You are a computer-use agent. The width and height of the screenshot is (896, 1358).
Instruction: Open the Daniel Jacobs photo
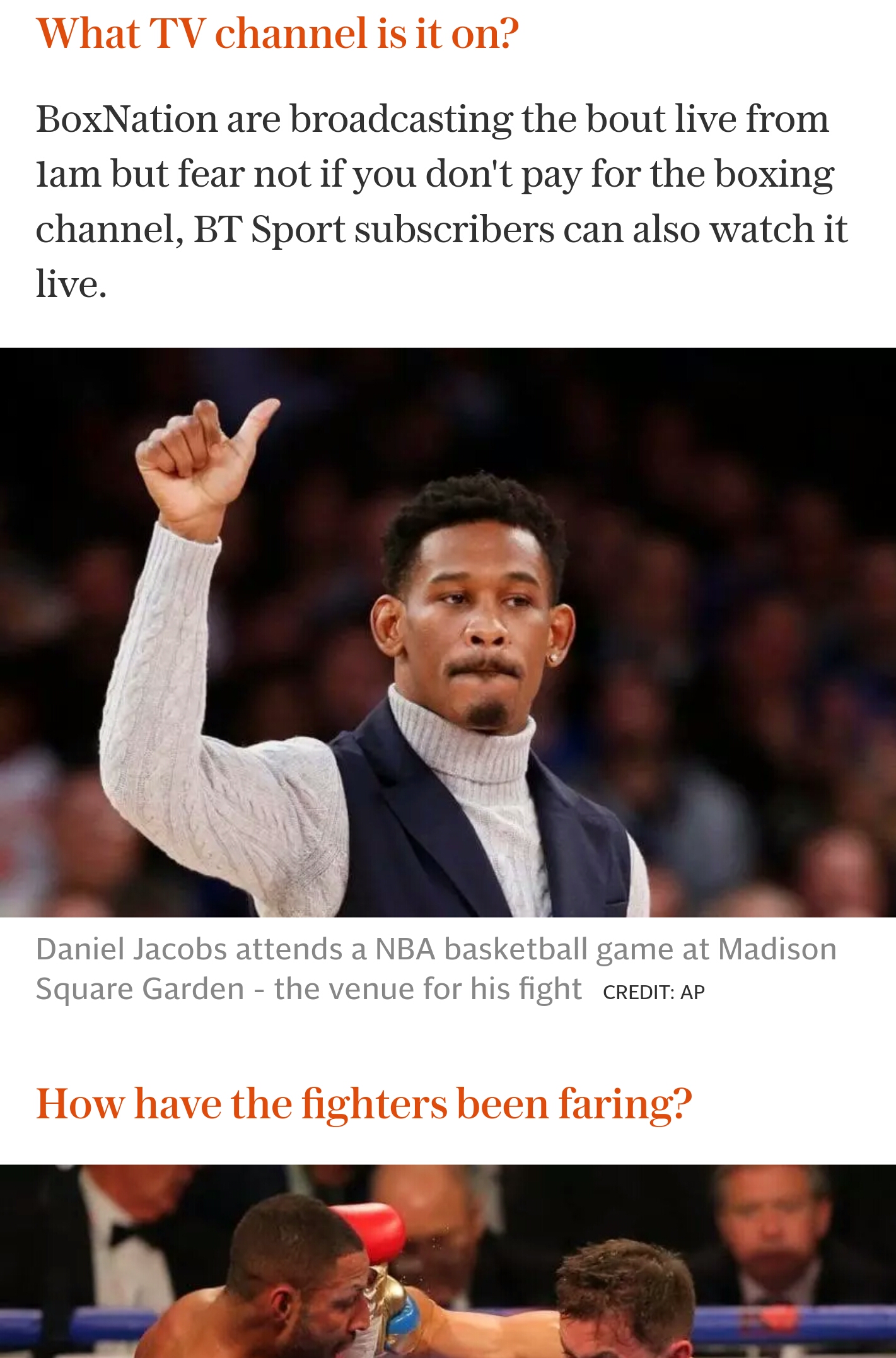[x=448, y=632]
